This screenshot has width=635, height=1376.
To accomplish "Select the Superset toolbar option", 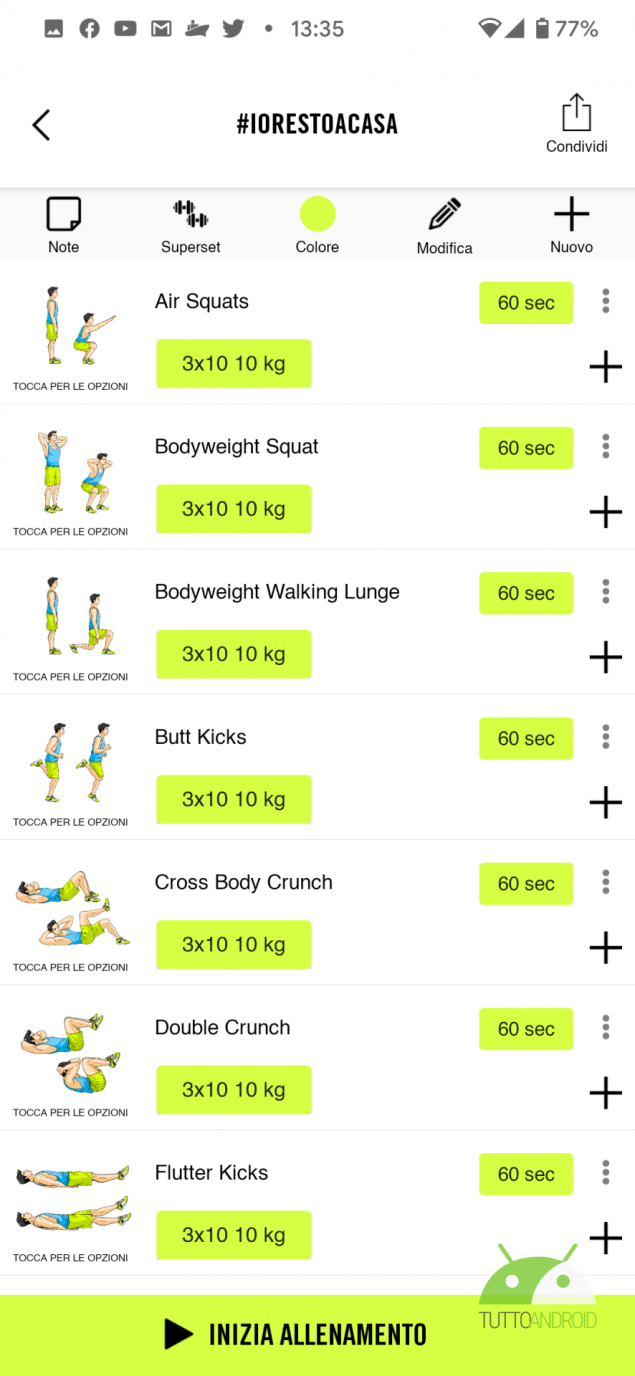I will point(190,225).
